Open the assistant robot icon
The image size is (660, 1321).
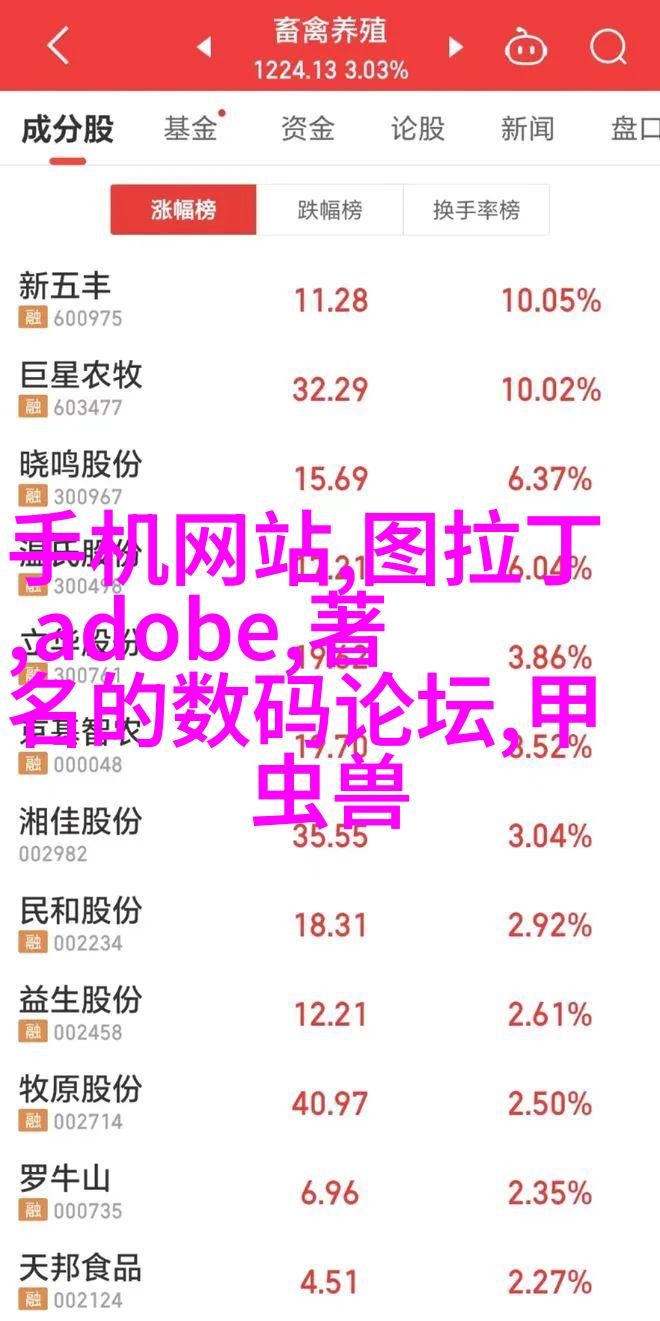526,46
